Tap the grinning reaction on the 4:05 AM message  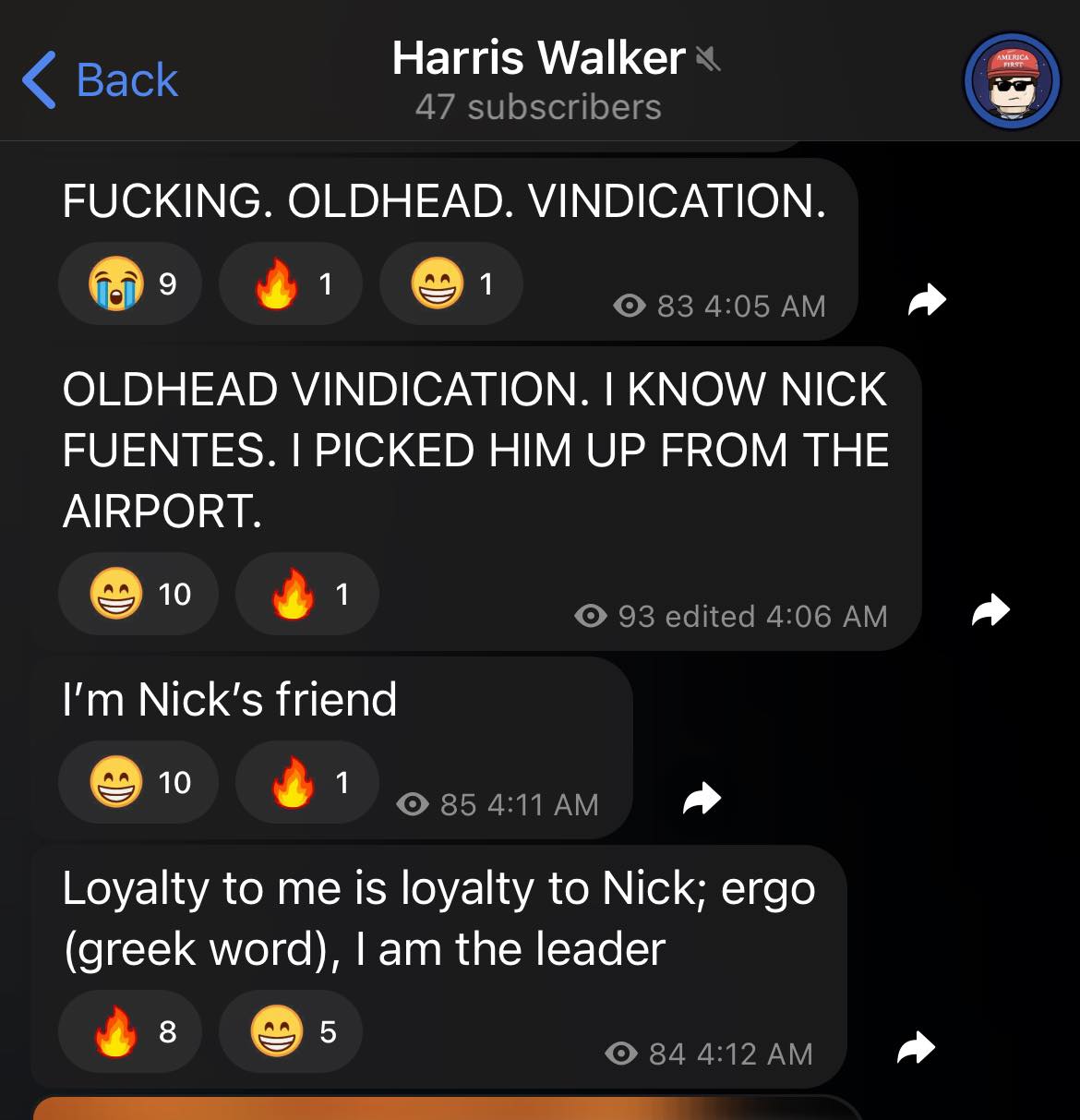[x=451, y=283]
